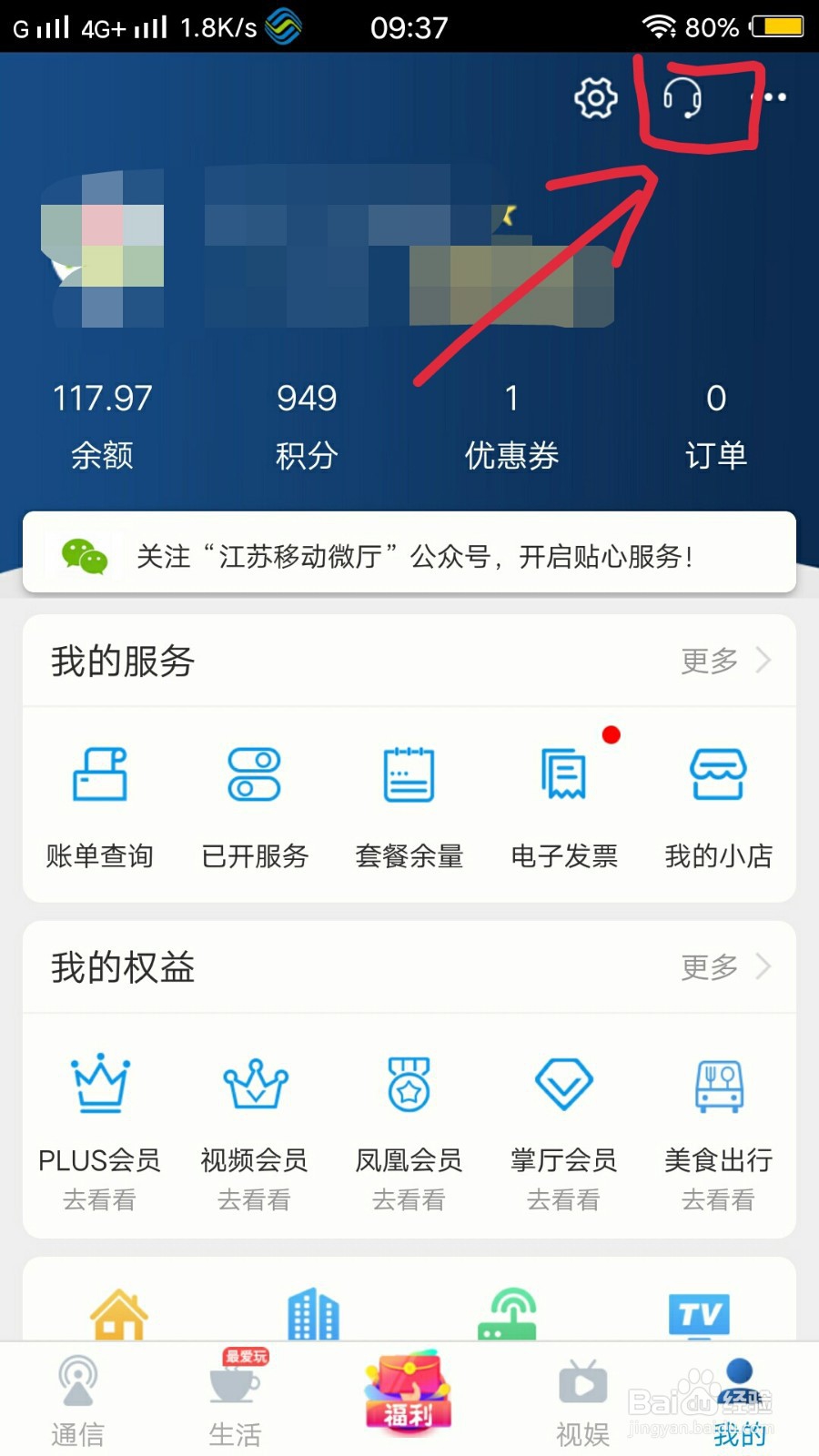Image resolution: width=819 pixels, height=1456 pixels.
Task: Enter 我的小店 my shop
Action: [718, 801]
